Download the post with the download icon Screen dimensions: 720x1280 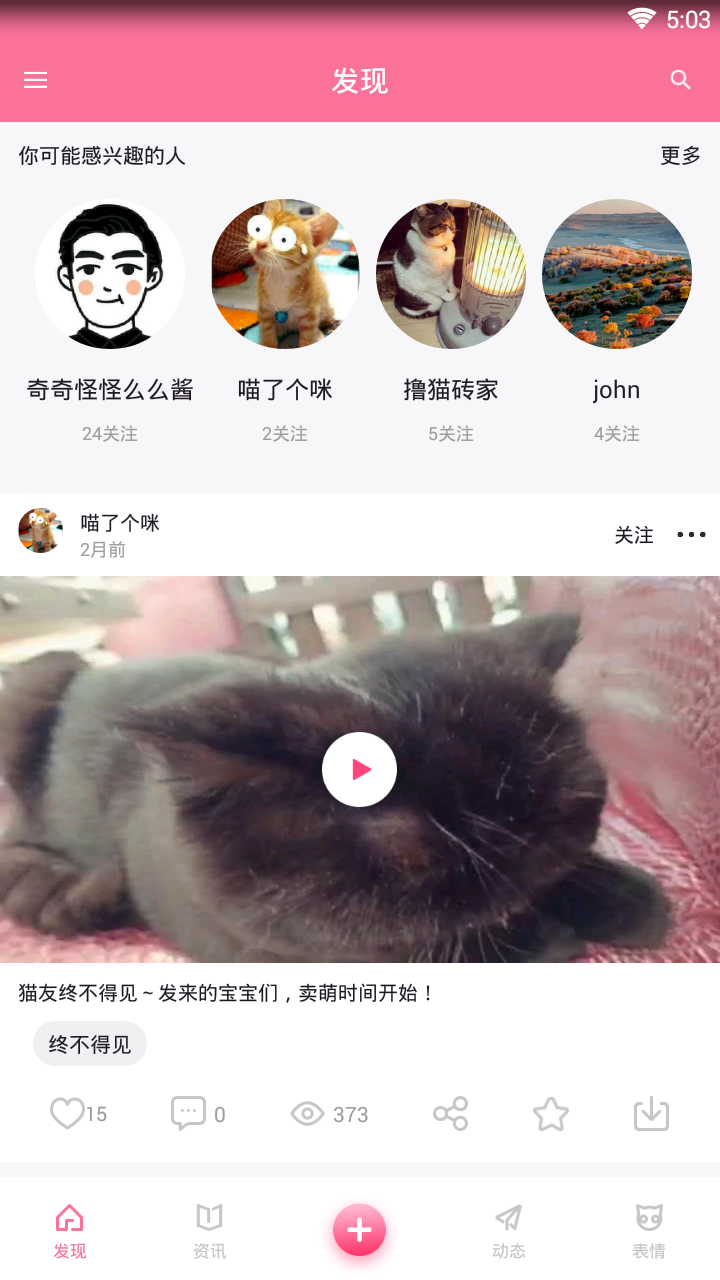pos(651,1113)
